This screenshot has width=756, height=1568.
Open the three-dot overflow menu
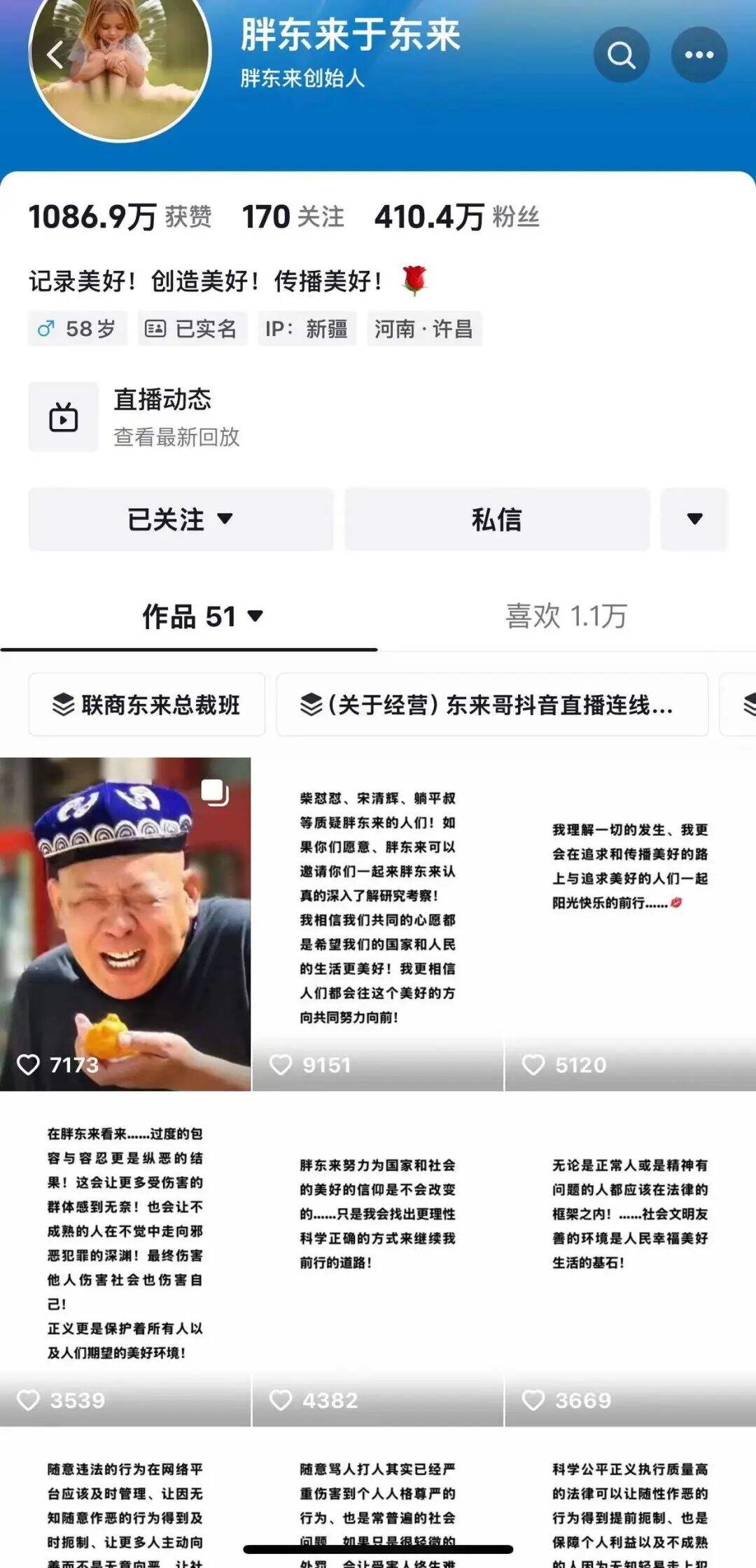pyautogui.click(x=699, y=55)
